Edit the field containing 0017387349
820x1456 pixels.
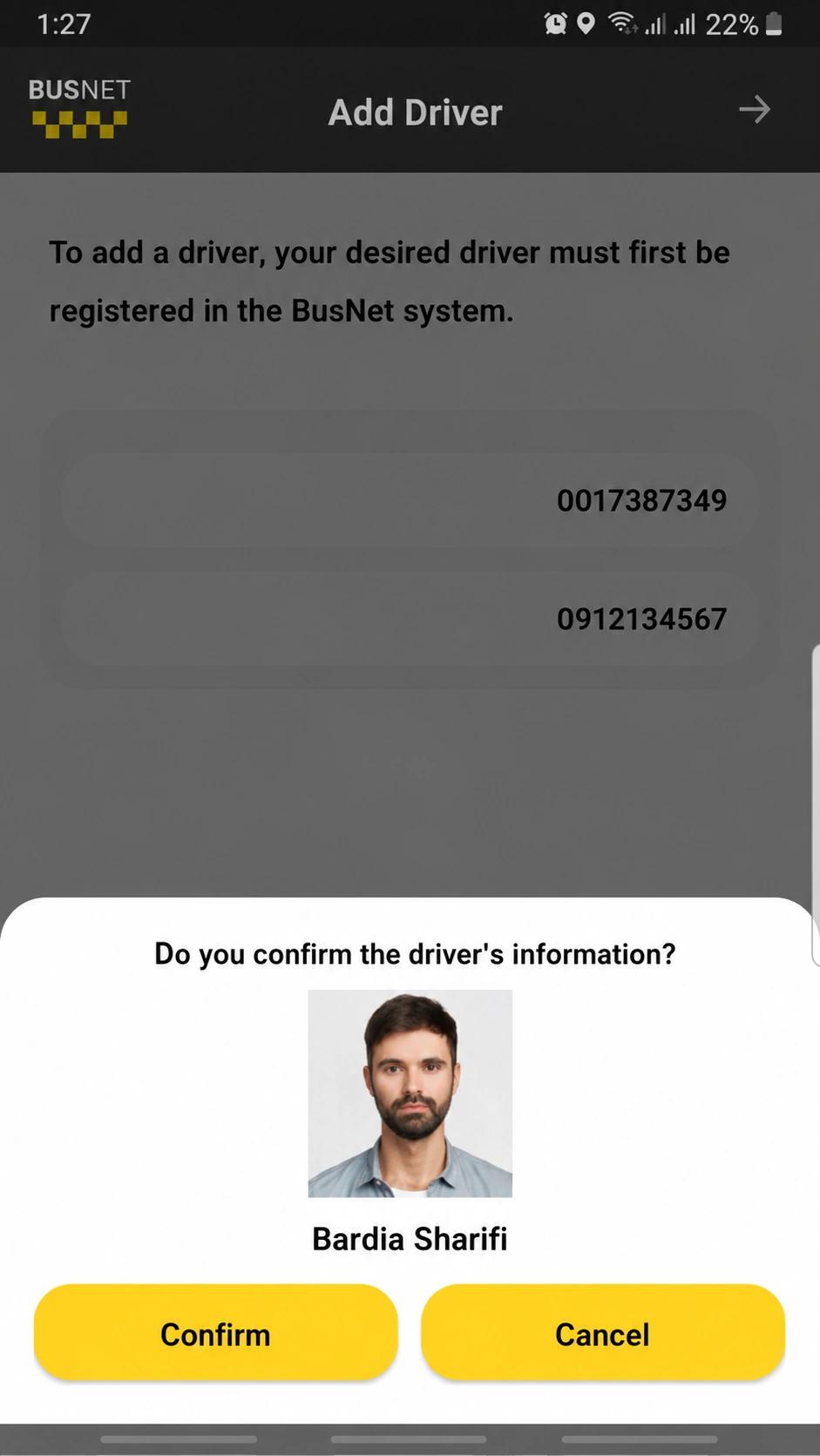tap(410, 500)
